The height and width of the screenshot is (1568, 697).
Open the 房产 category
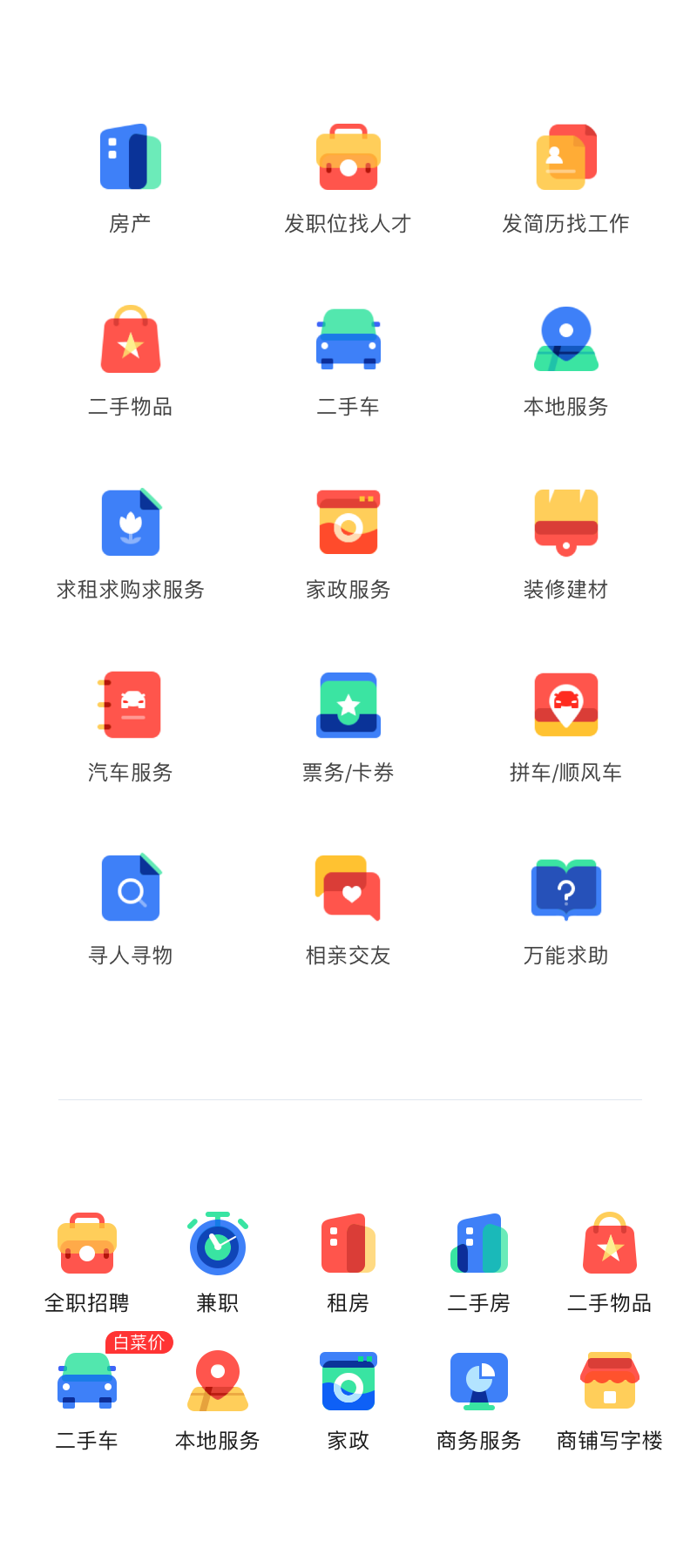pos(131,179)
